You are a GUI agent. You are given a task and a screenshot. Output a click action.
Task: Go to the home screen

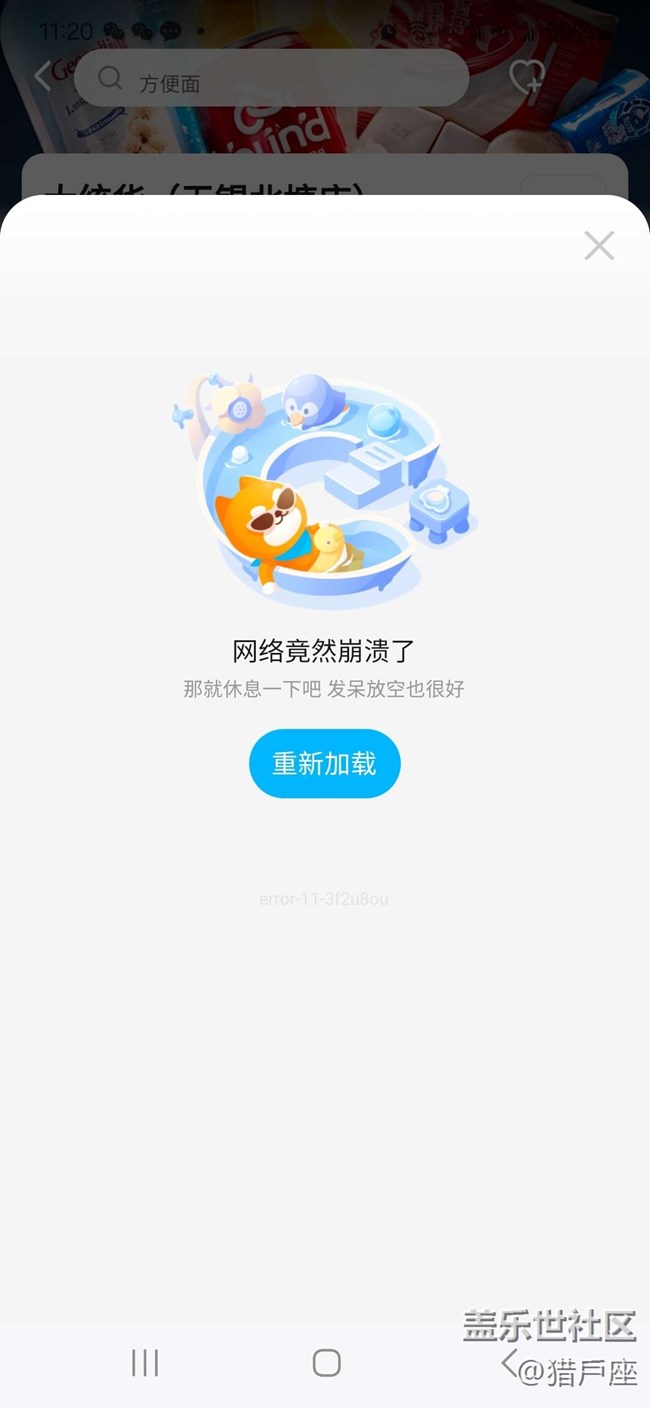tap(326, 1362)
